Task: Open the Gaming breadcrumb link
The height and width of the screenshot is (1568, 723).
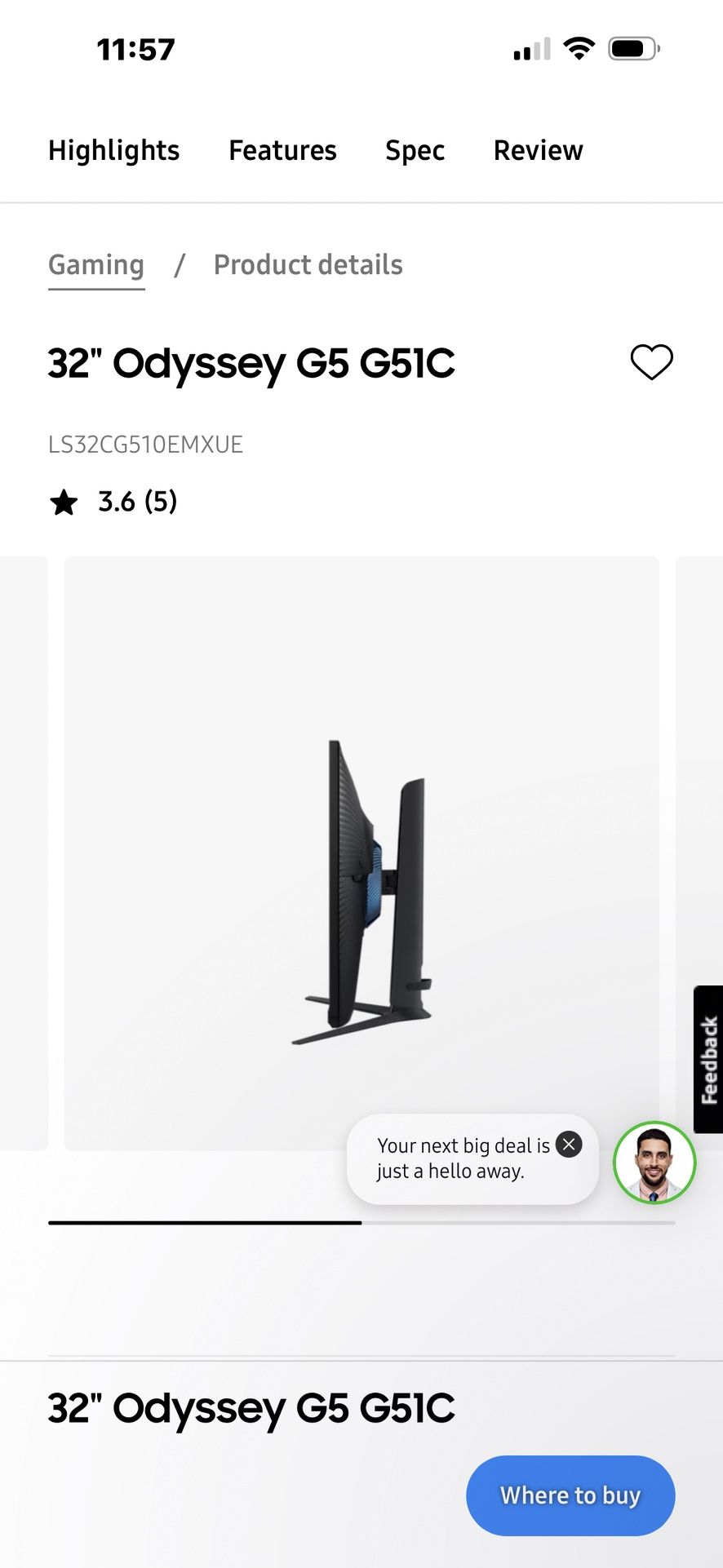Action: [96, 265]
